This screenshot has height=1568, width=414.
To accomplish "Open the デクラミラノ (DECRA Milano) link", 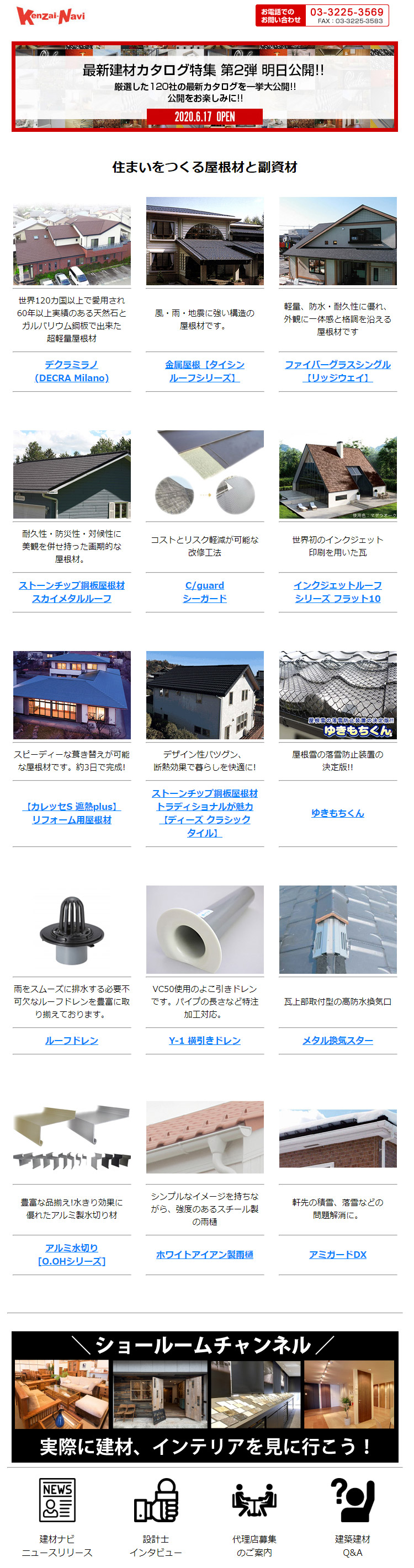I will click(72, 371).
